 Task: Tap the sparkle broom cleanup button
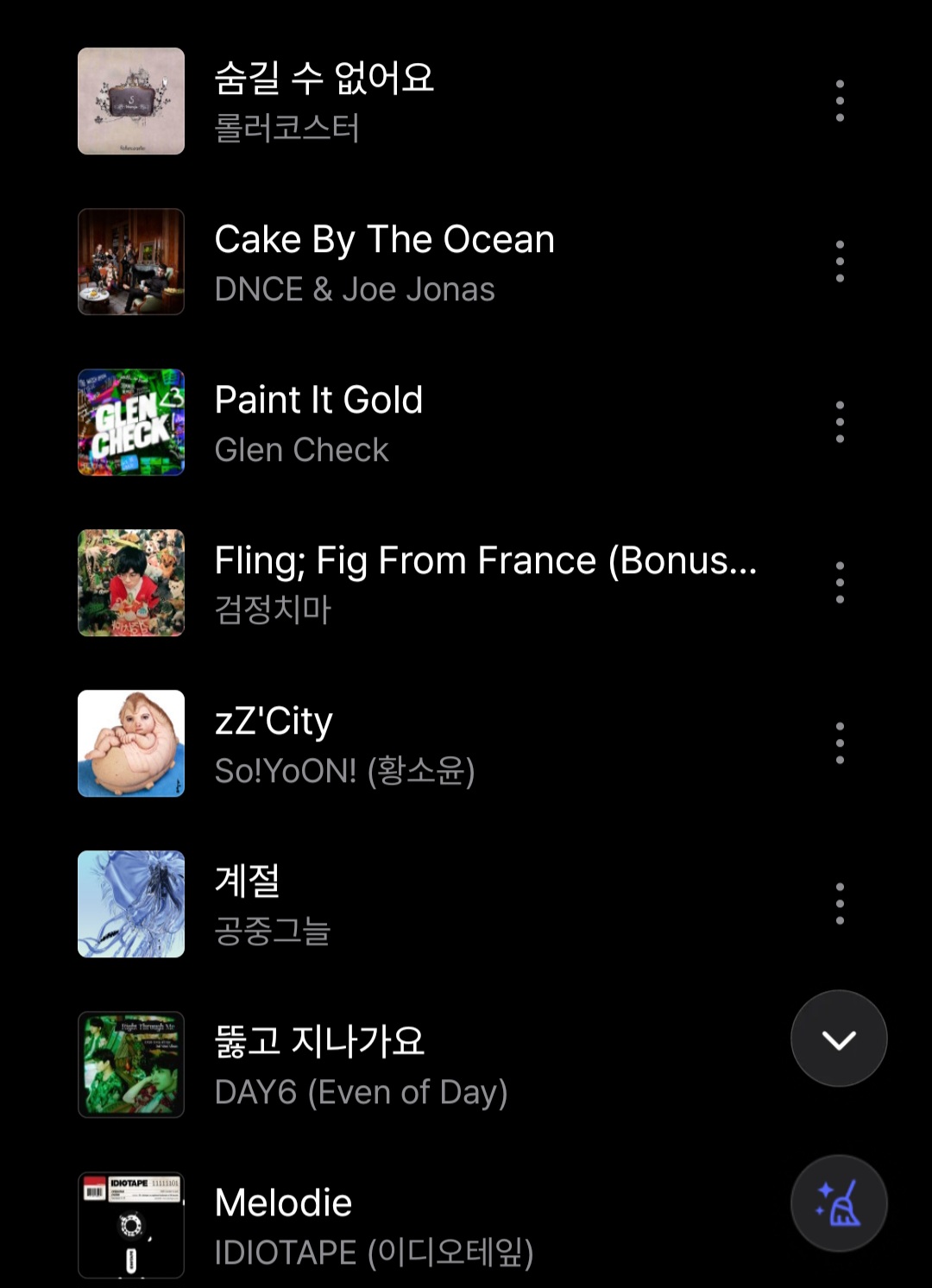[839, 1203]
